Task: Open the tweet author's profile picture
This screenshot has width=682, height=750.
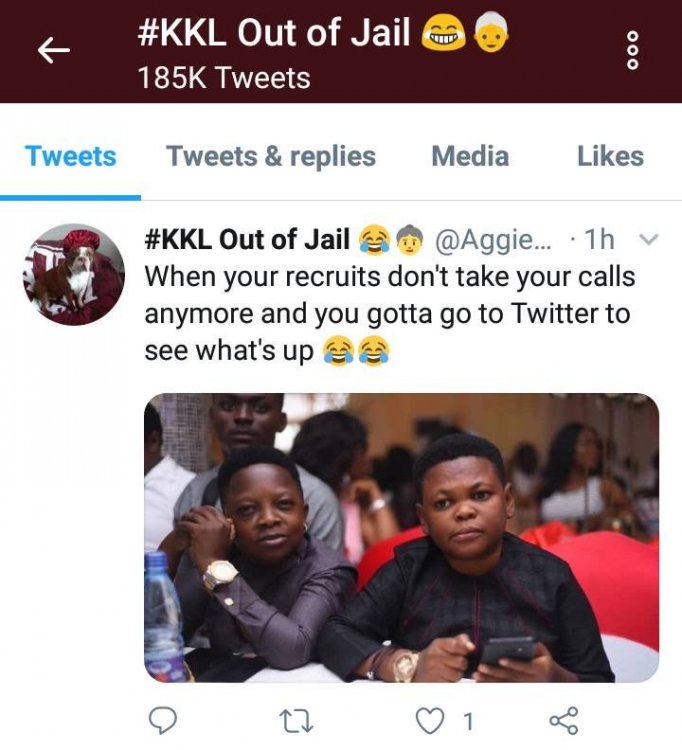Action: 75,275
